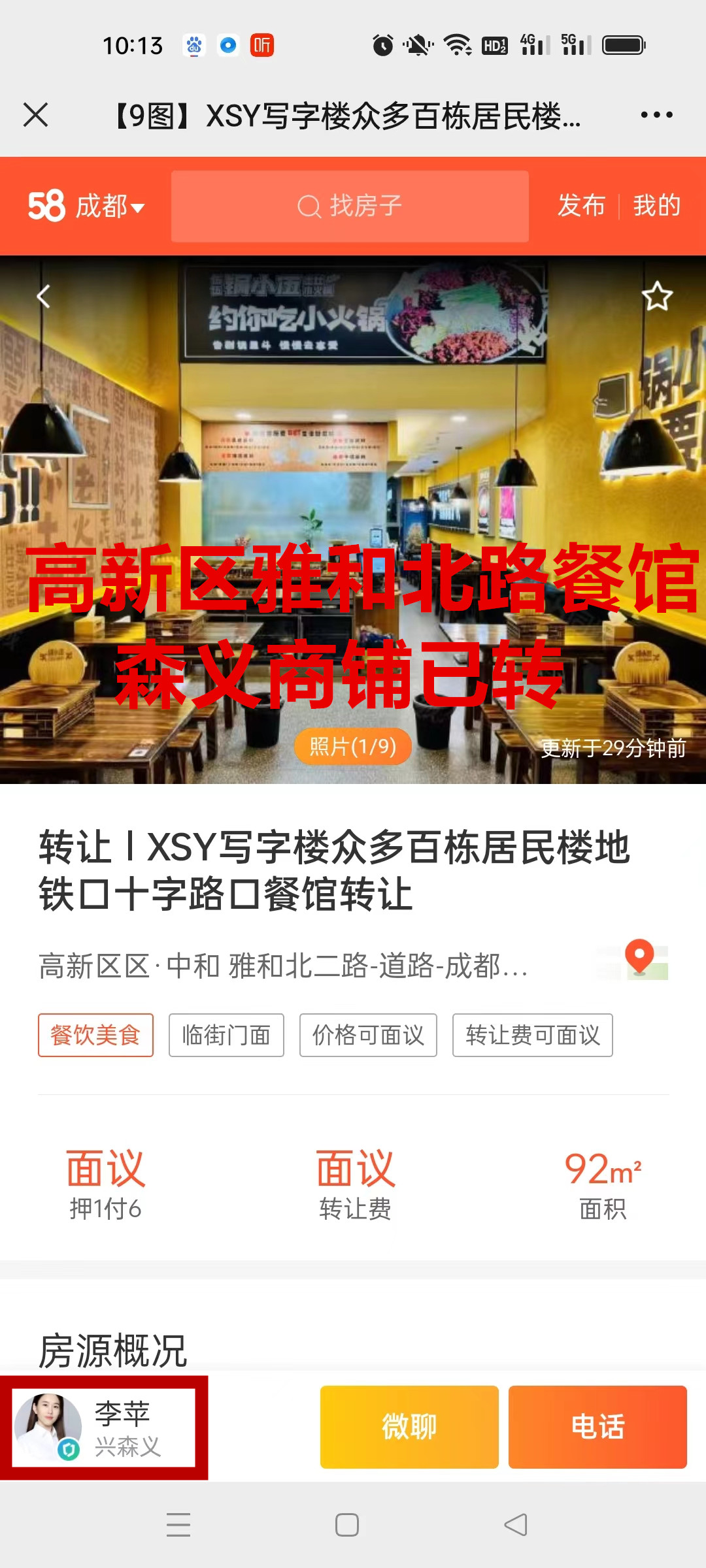The height and width of the screenshot is (1568, 706).
Task: Go to the system home screen
Action: click(x=347, y=1525)
